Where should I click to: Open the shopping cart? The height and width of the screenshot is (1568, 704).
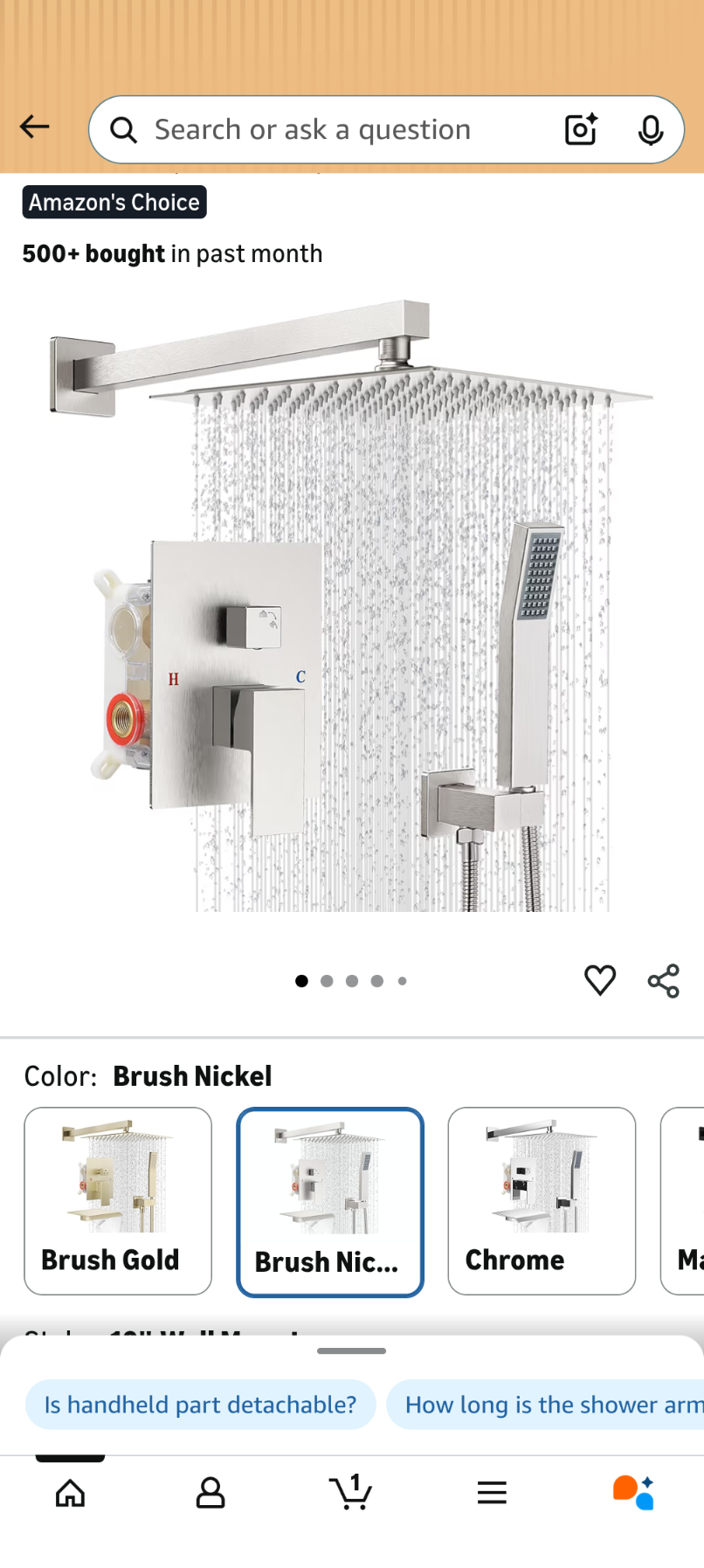tap(351, 1493)
